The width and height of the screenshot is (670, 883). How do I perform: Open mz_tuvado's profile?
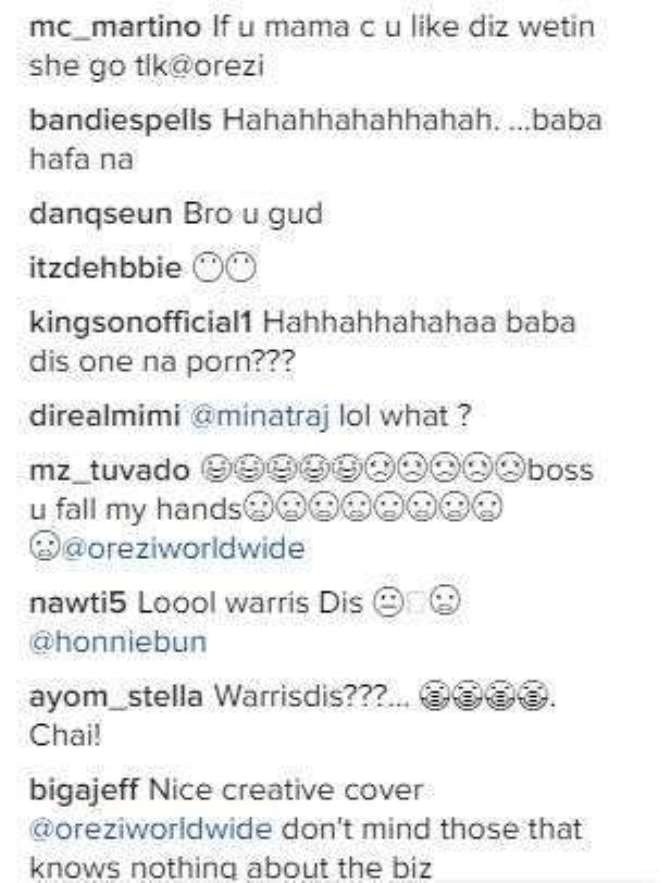tap(106, 470)
